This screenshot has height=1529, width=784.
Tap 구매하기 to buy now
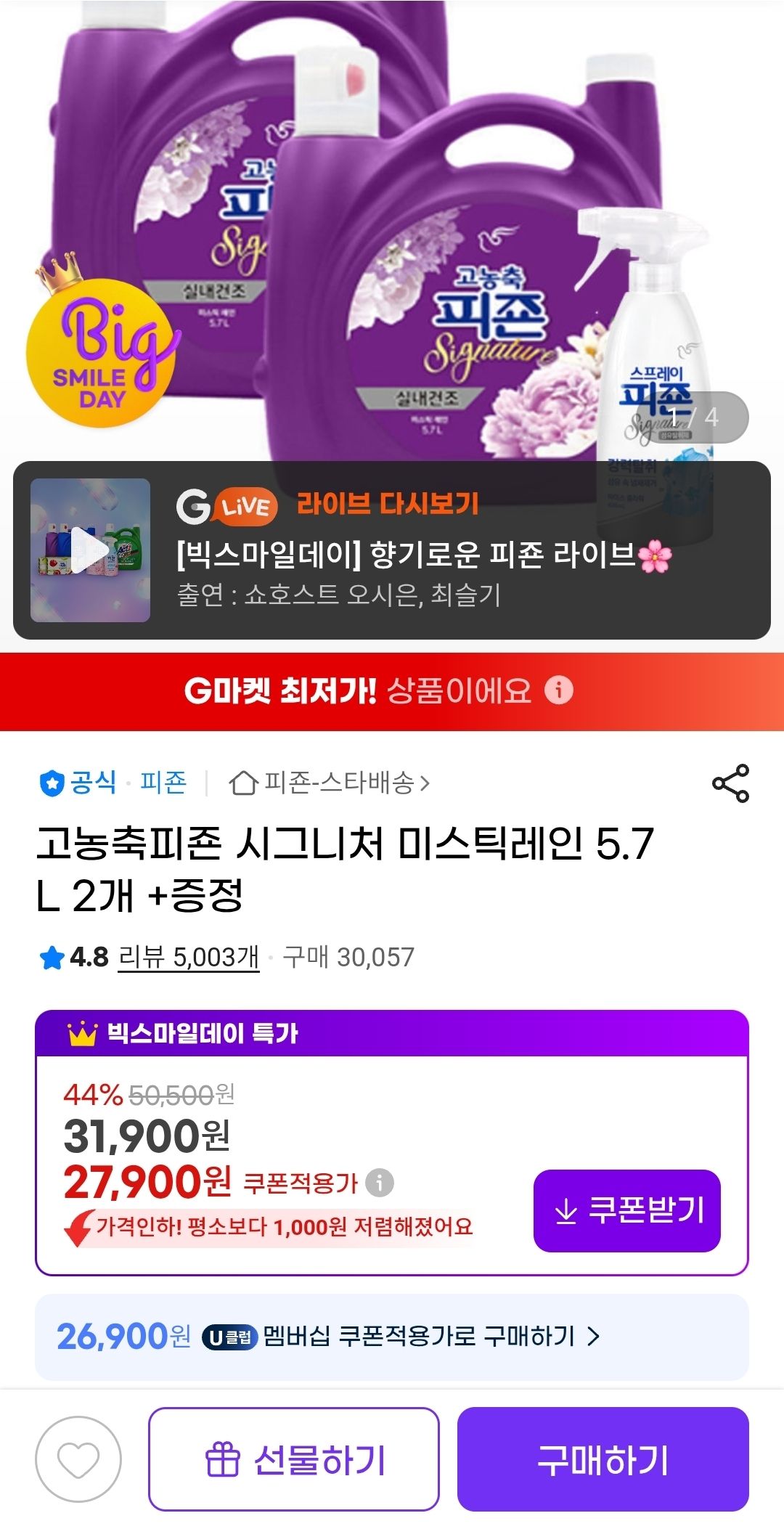click(x=603, y=1459)
